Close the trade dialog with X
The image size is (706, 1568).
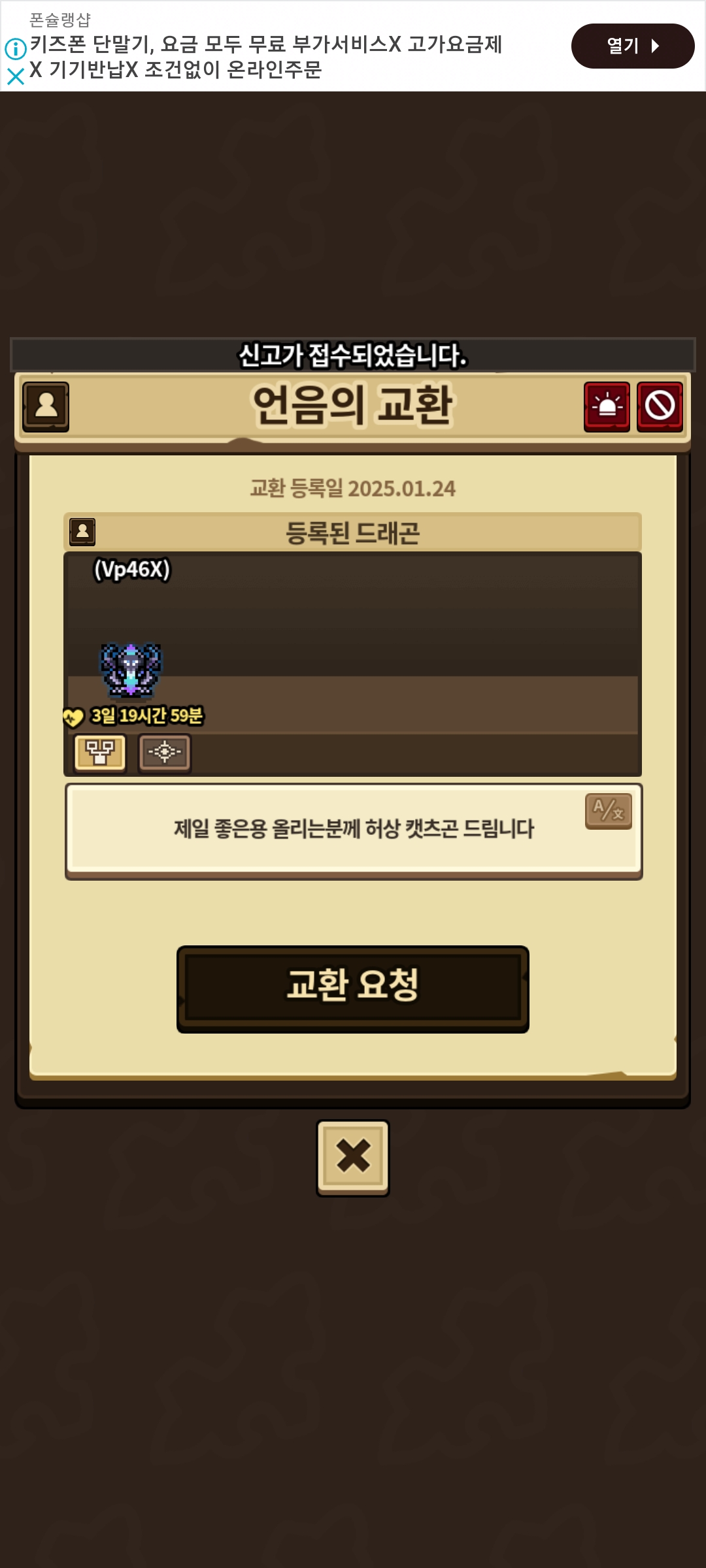(x=353, y=1157)
